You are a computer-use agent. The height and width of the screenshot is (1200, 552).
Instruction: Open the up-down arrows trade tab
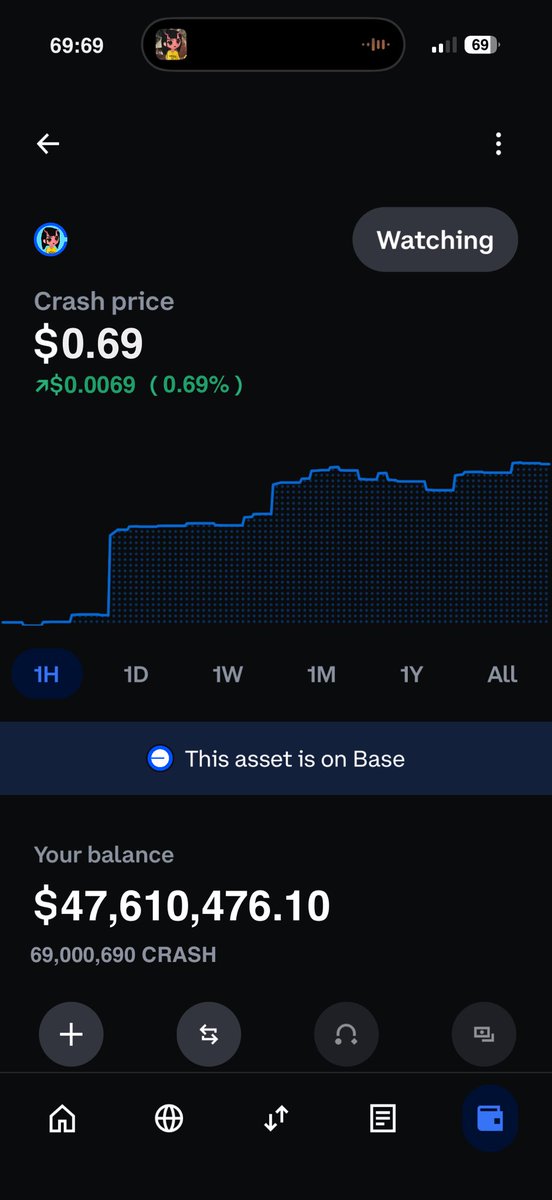276,1118
